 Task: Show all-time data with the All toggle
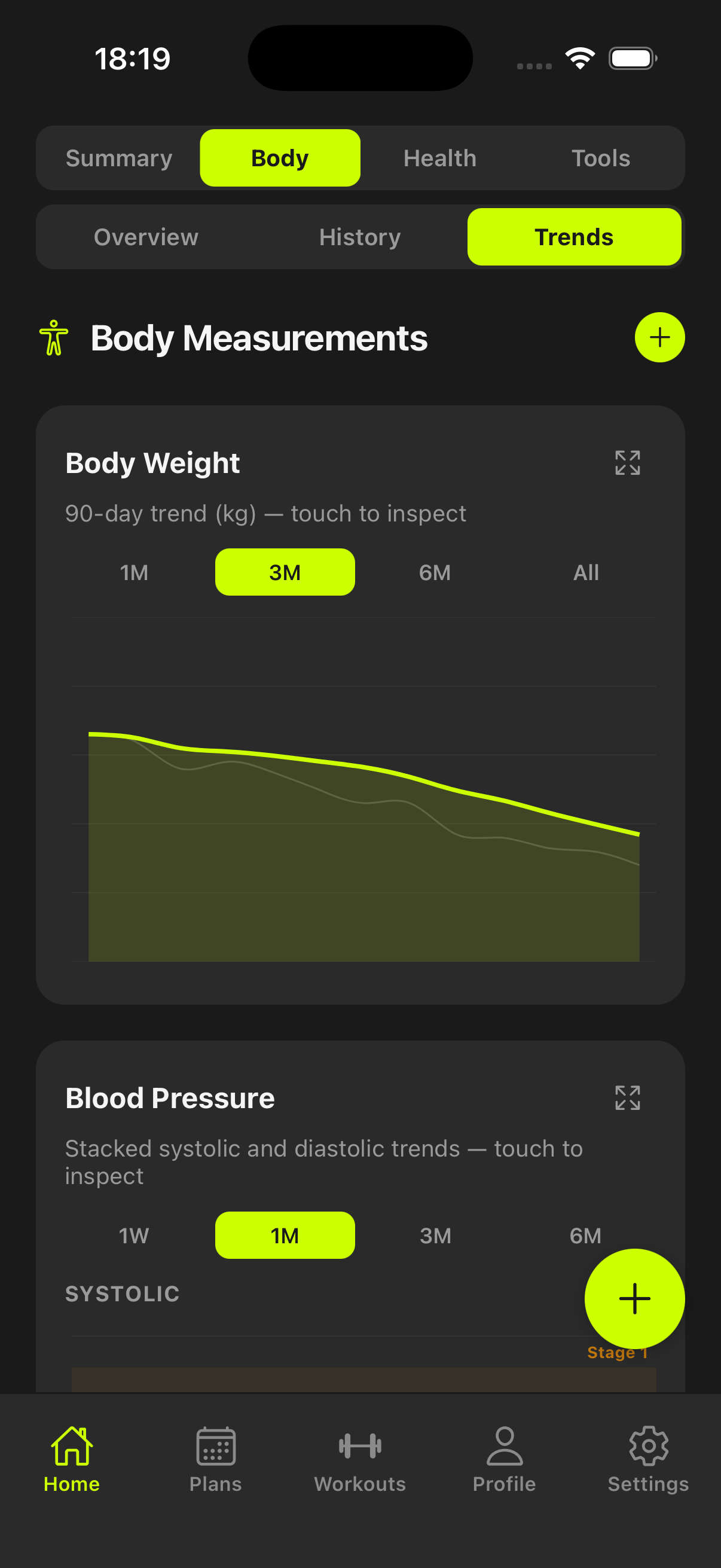click(586, 572)
